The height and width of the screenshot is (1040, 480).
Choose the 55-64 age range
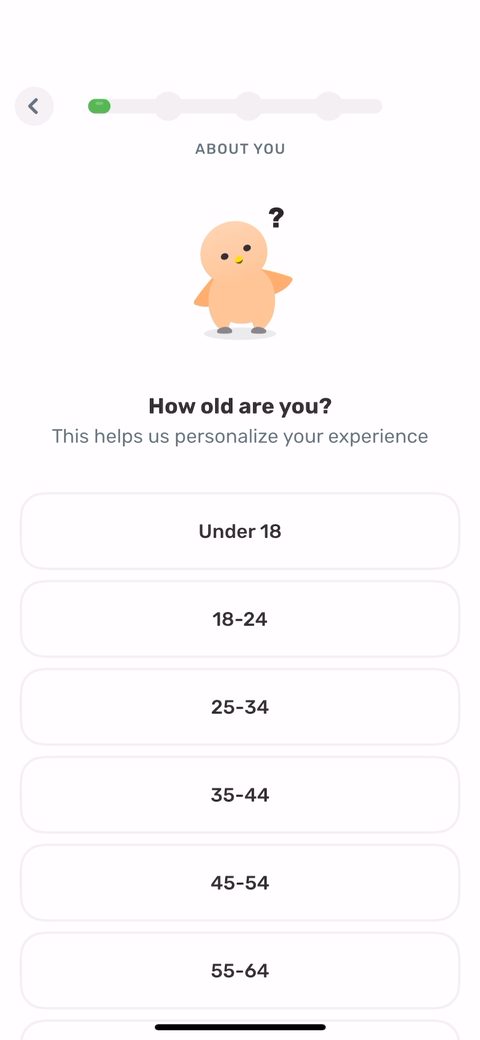point(240,970)
